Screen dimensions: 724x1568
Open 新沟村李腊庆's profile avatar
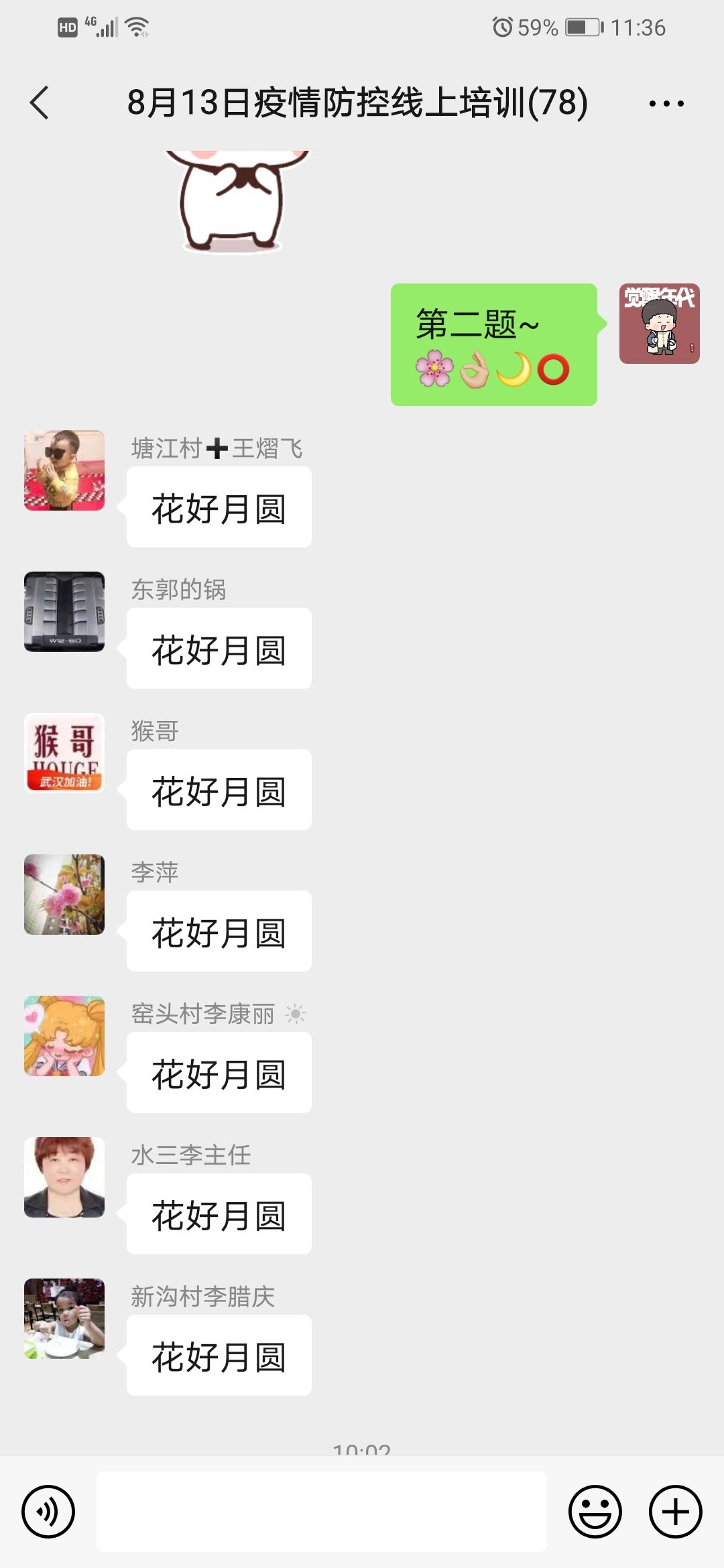[64, 1319]
